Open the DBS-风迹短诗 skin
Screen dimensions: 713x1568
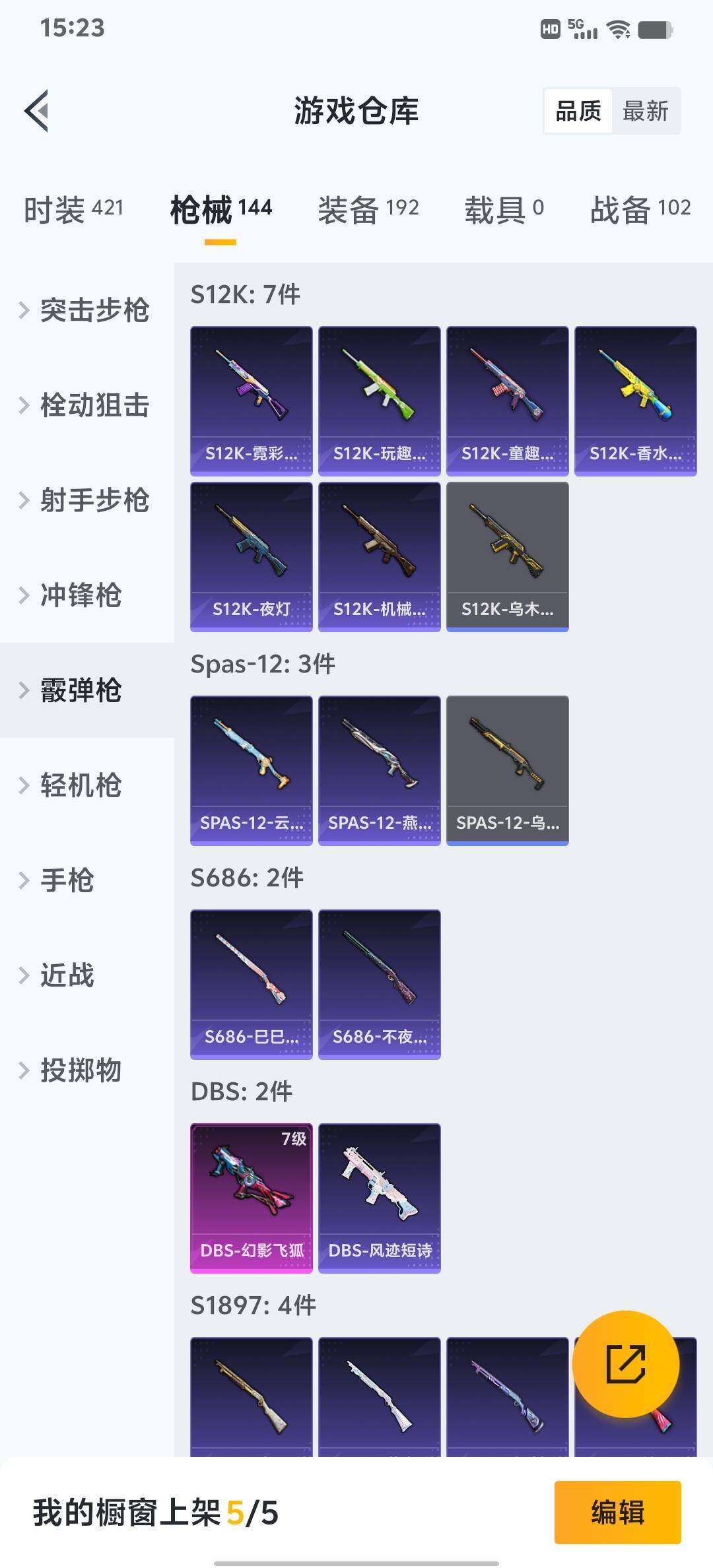coord(379,1198)
